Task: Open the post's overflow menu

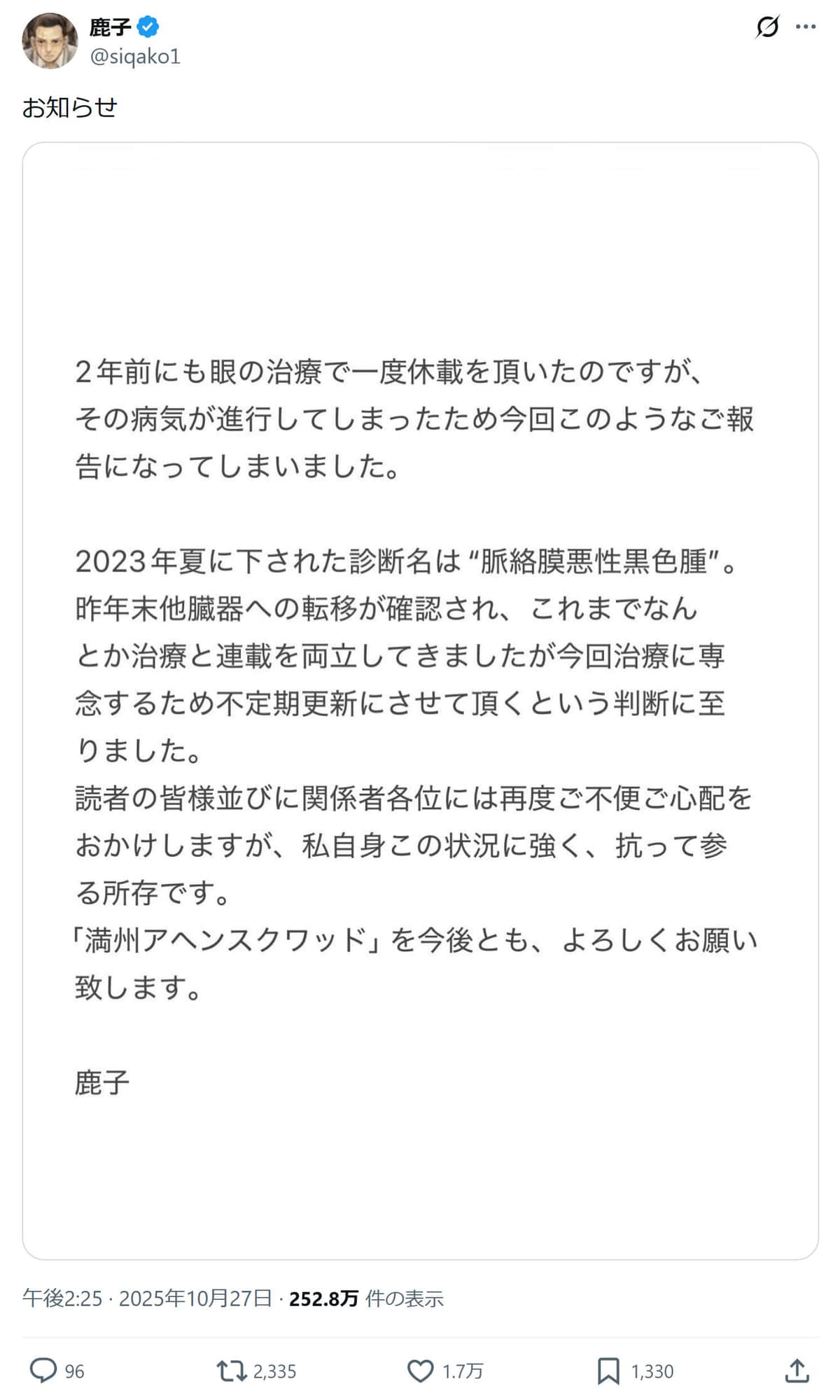Action: (806, 27)
